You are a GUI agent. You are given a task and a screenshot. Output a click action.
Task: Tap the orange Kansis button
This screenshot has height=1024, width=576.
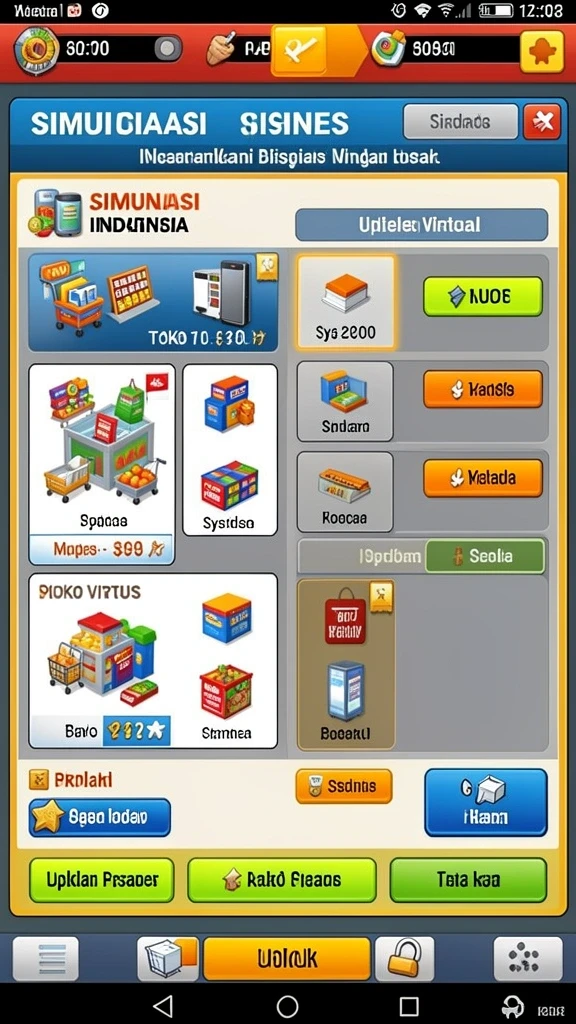coord(483,389)
